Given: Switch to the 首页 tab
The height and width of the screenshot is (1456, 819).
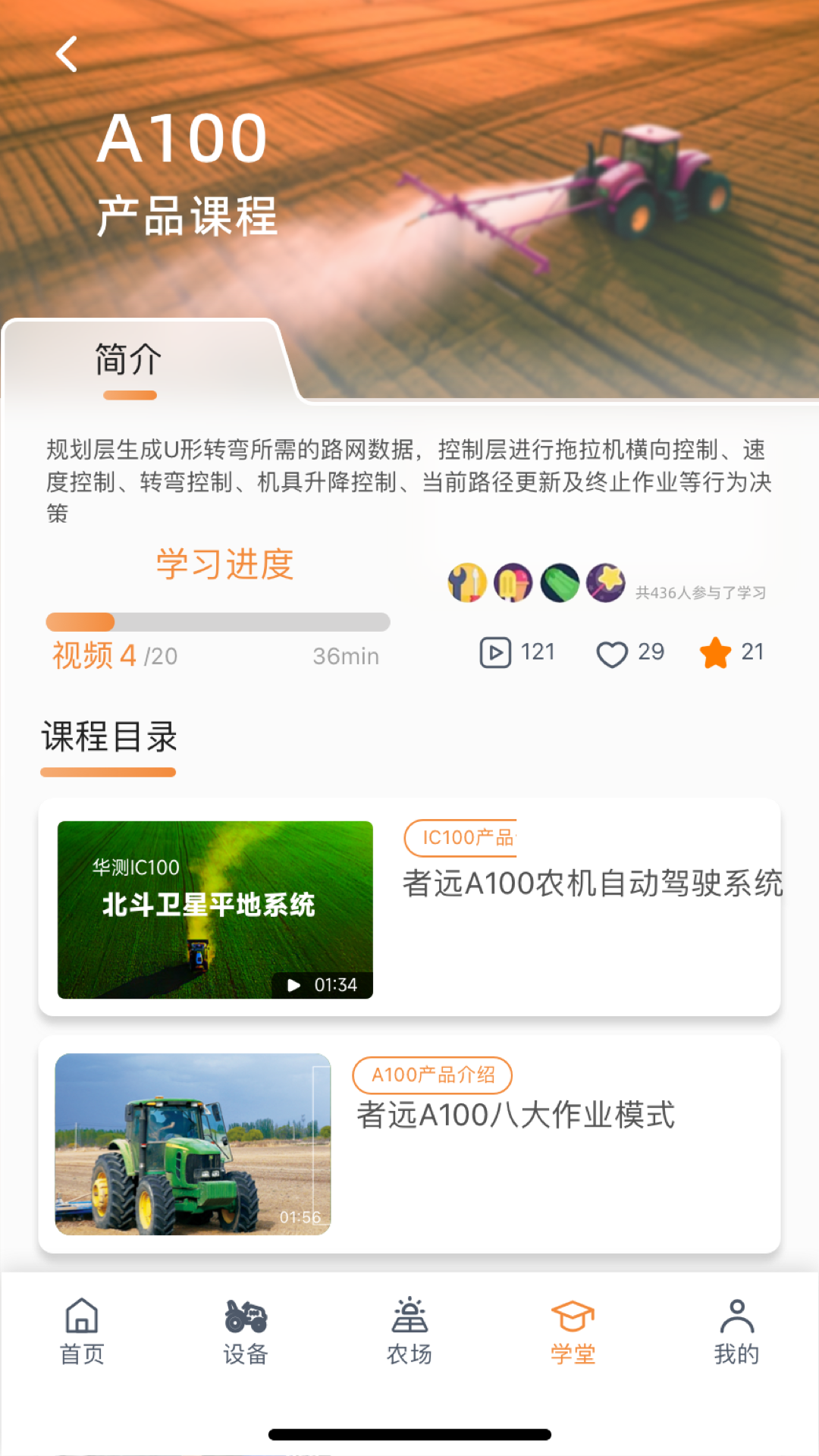Looking at the screenshot, I should pyautogui.click(x=82, y=1331).
